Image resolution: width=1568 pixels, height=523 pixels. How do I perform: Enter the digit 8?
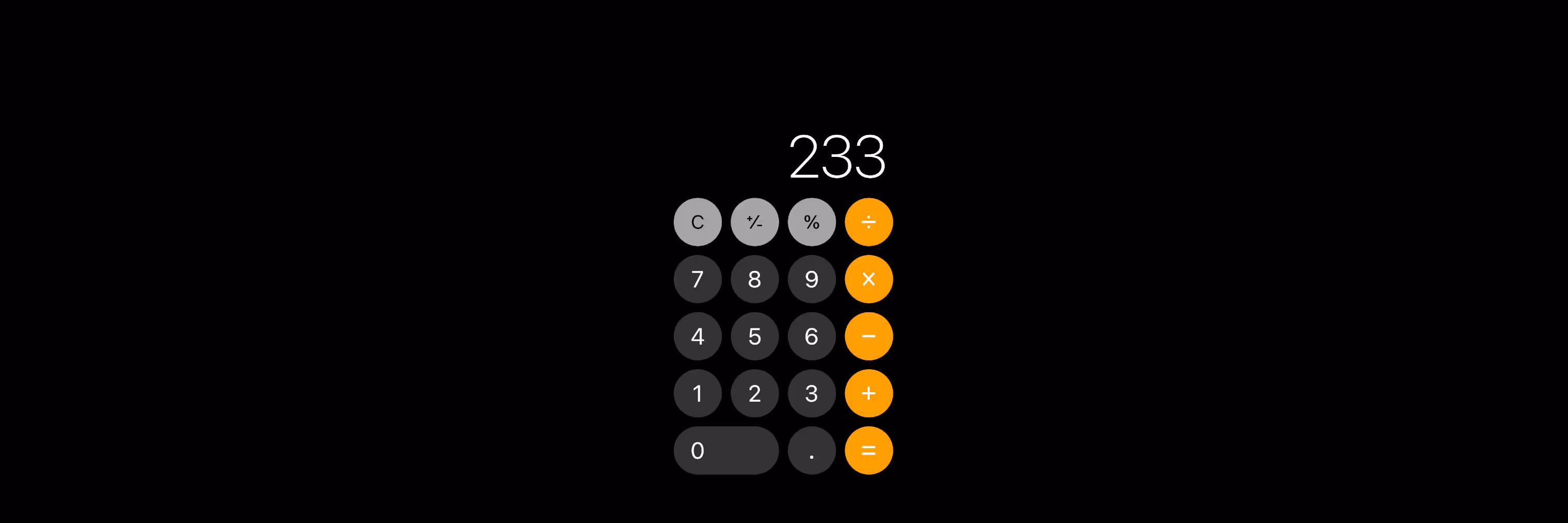(755, 279)
